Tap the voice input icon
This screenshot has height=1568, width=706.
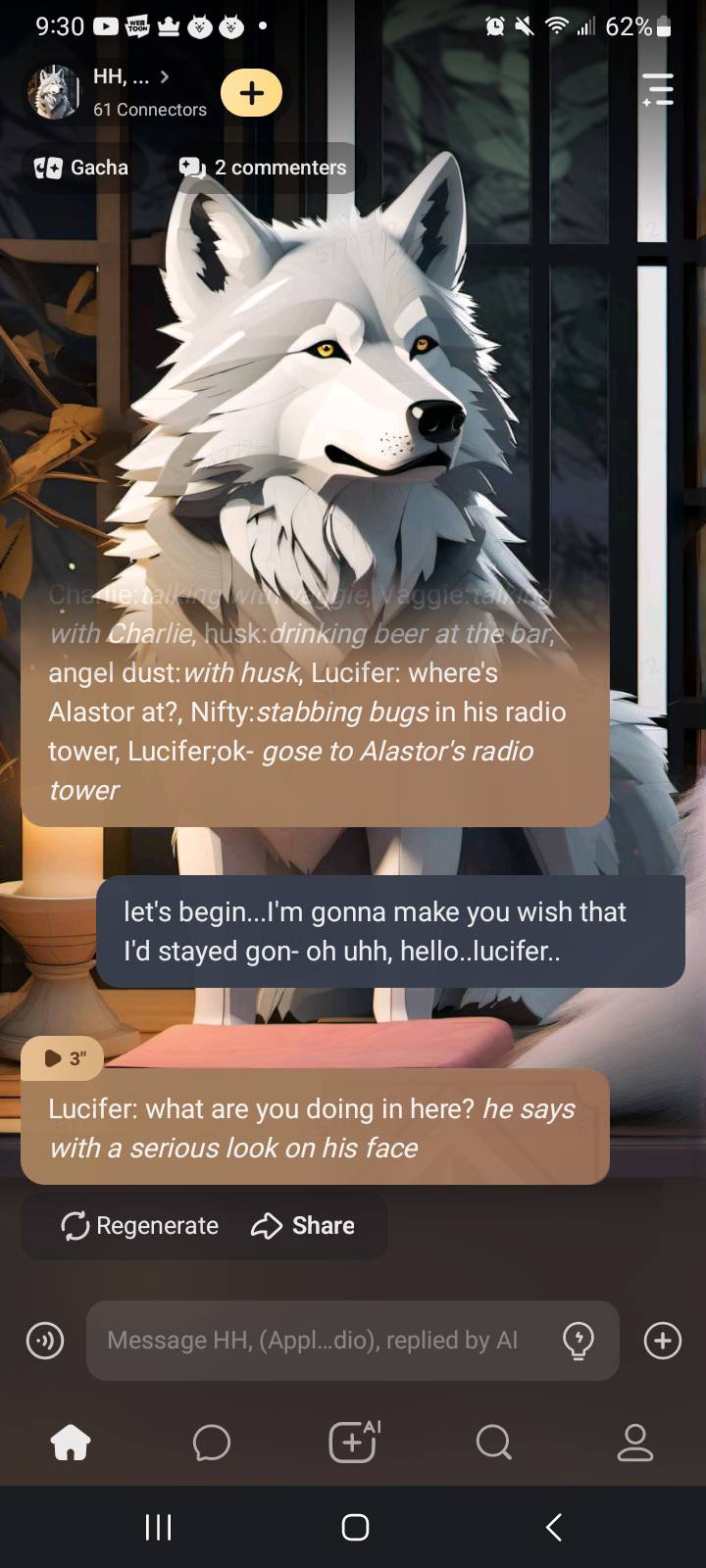(x=45, y=1340)
